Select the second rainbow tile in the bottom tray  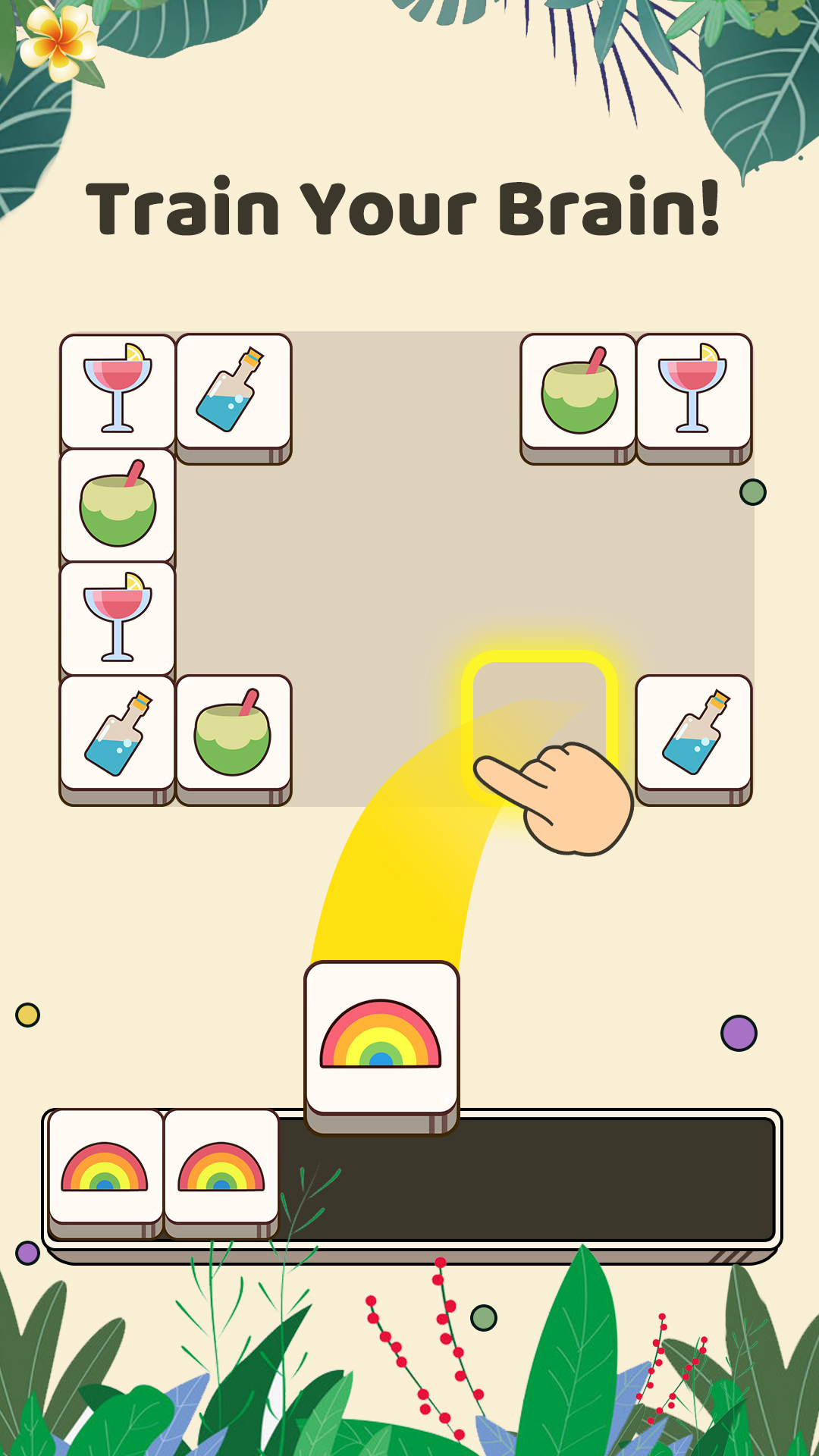click(x=222, y=1162)
